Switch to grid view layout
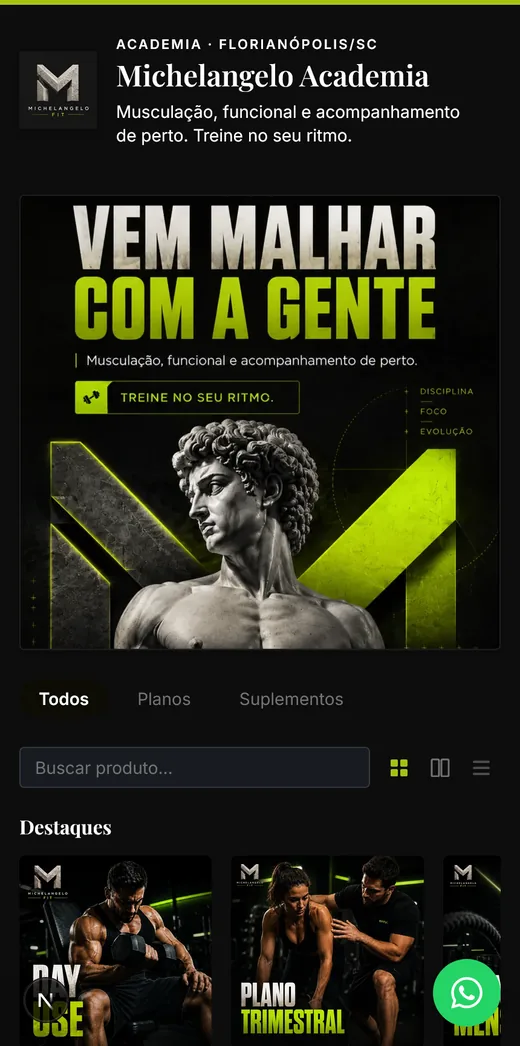Viewport: 520px width, 1046px height. 399,768
